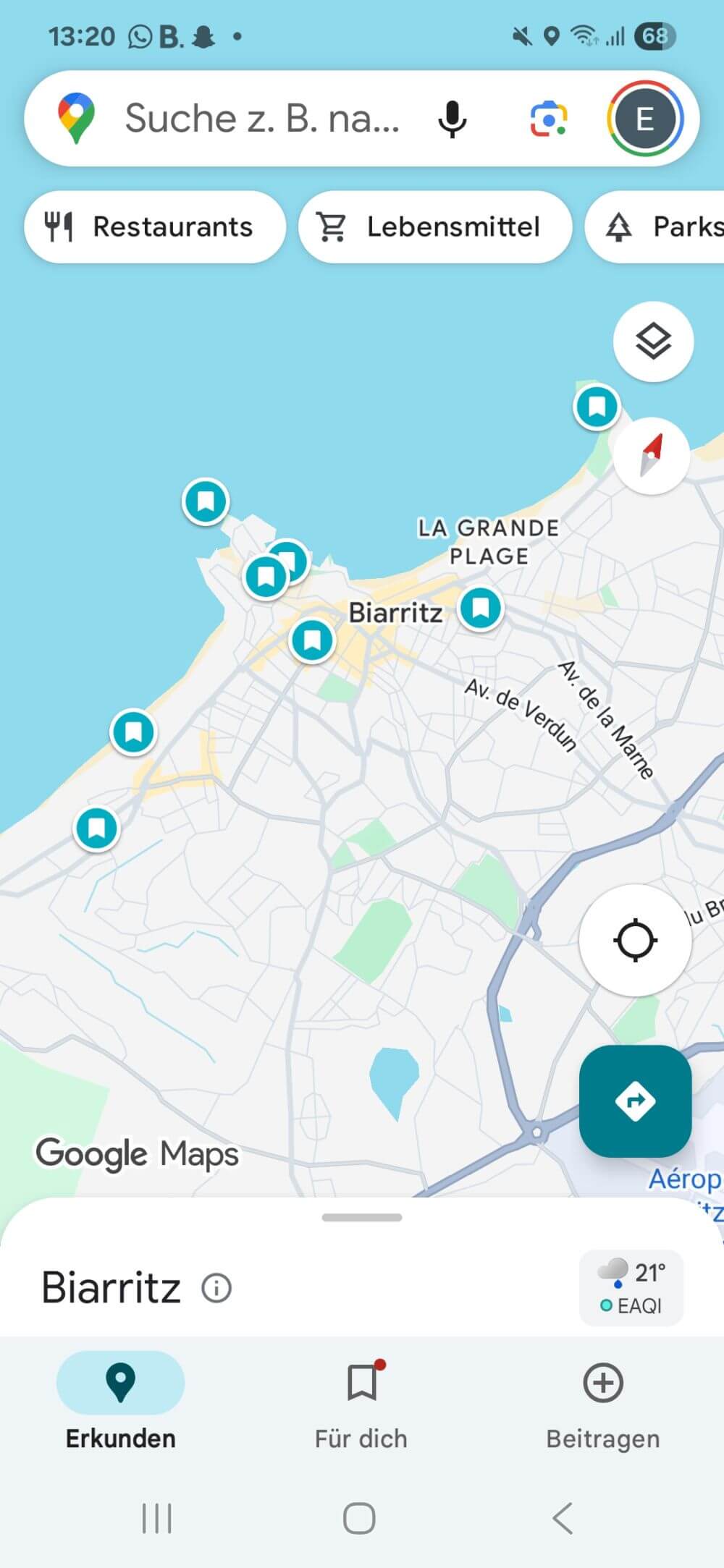
Task: Select the Lebensmittel chip
Action: click(x=435, y=226)
